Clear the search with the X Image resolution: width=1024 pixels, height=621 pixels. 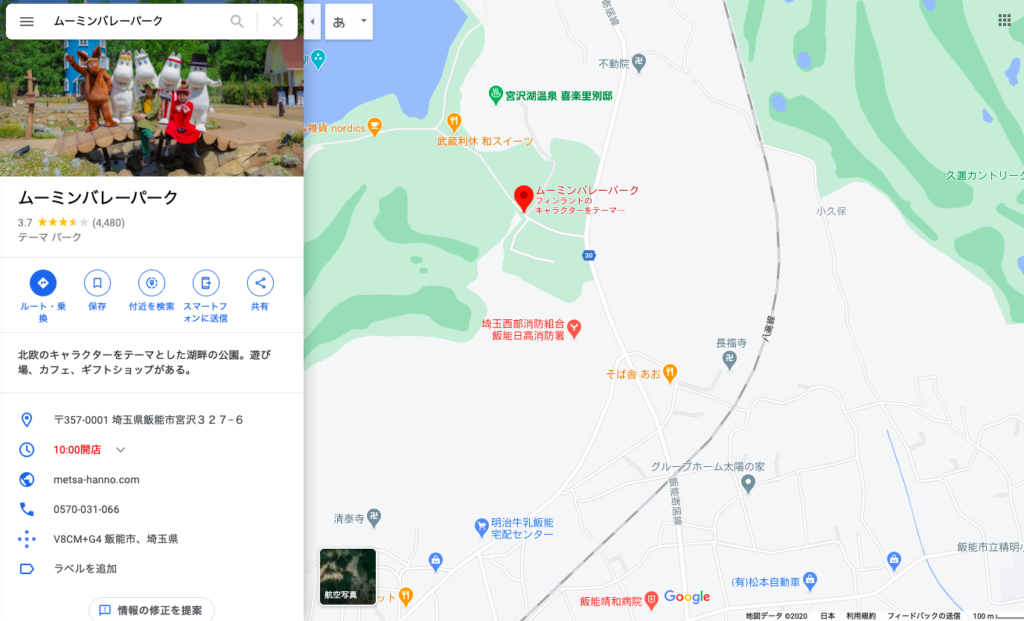277,21
